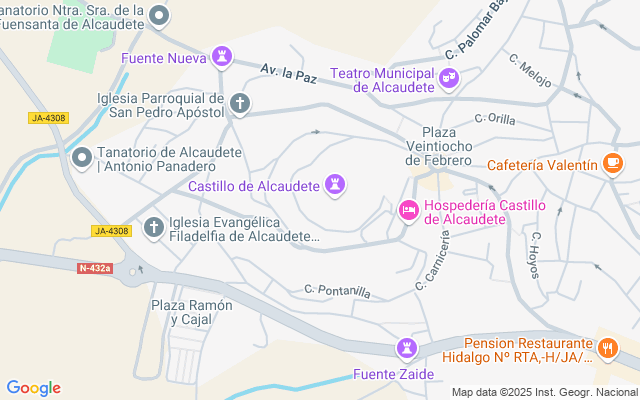Select the Castillo de Alcaudete marker
Screen dimensions: 640x400
coord(336,185)
